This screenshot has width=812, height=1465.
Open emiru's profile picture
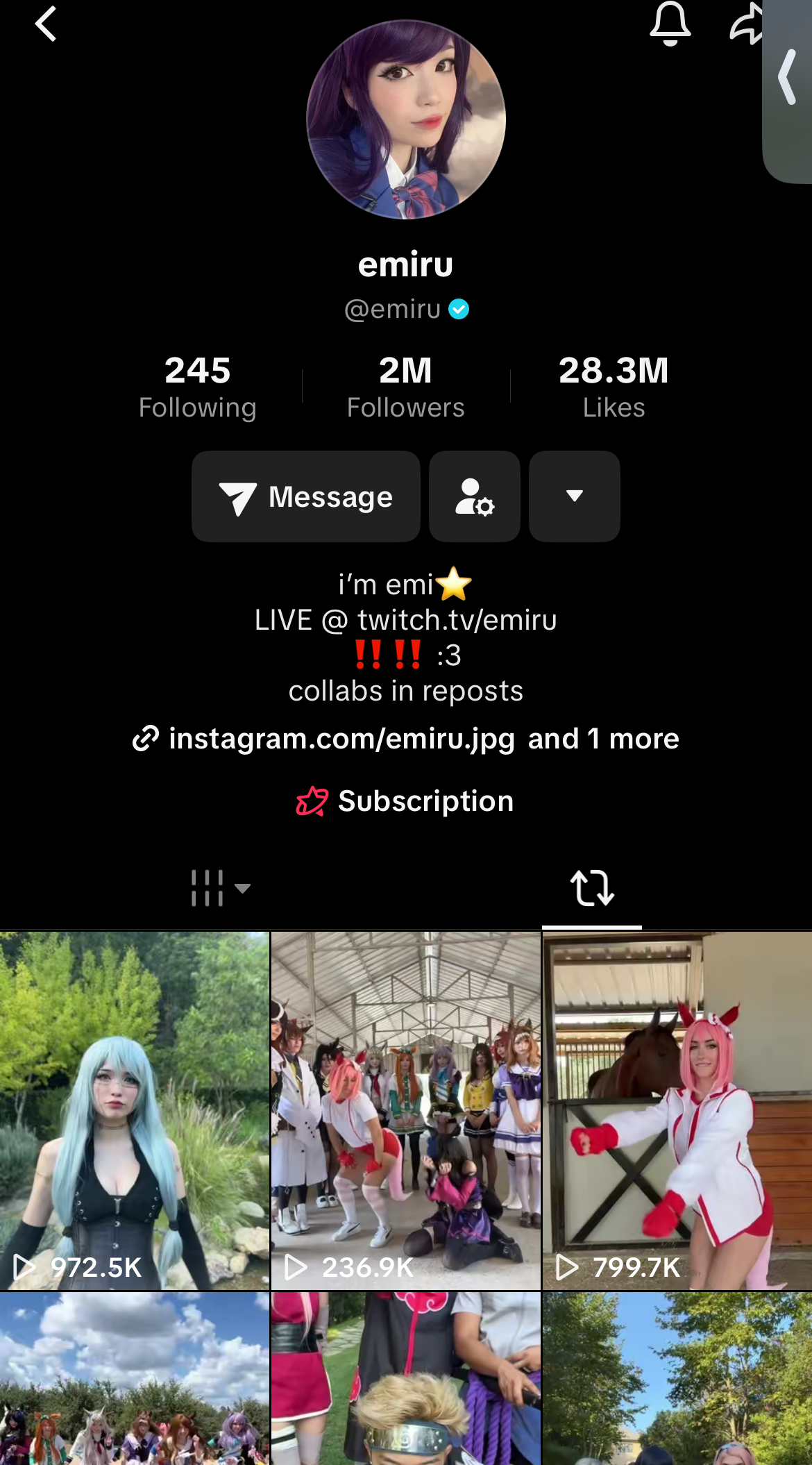click(406, 119)
